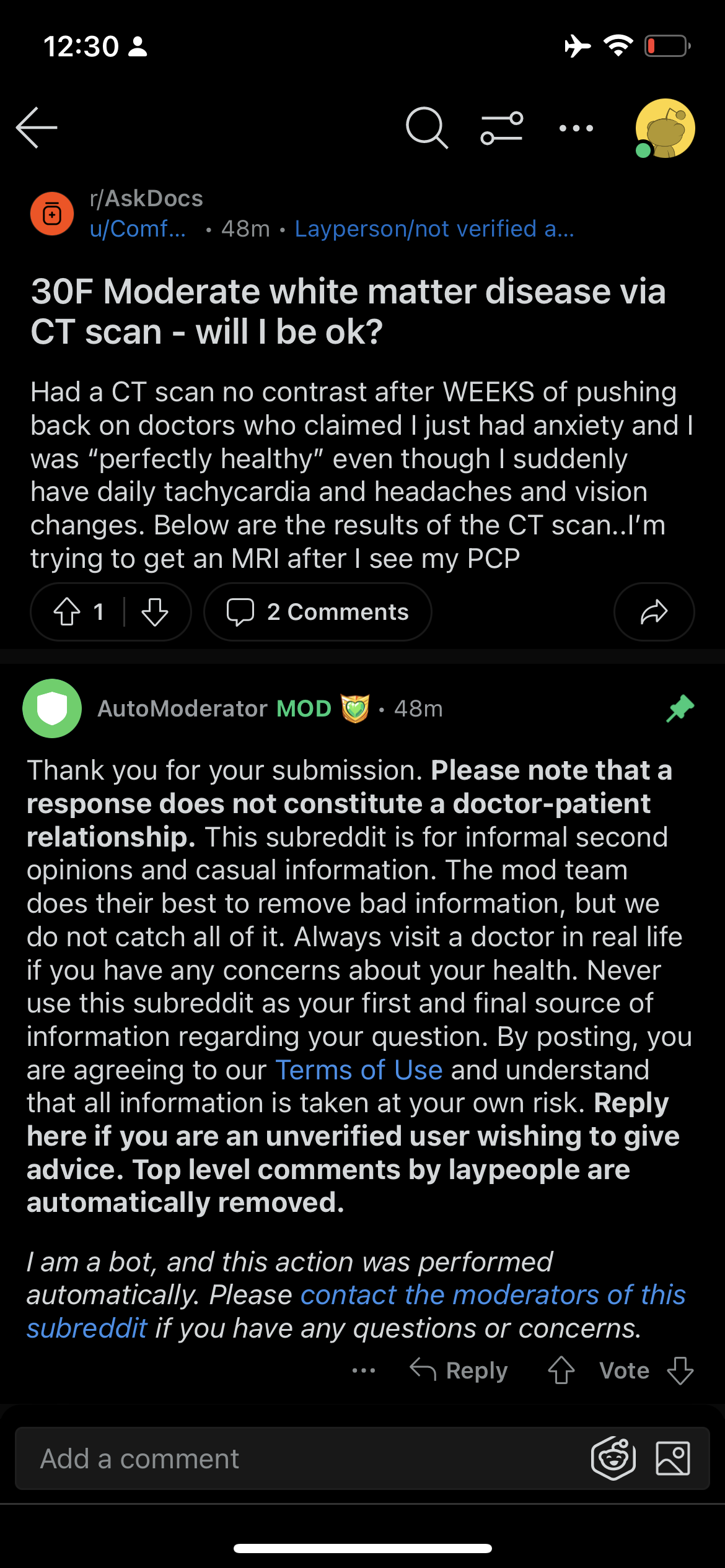Viewport: 725px width, 1568px height.
Task: Downvote the white matter disease post
Action: 155,612
